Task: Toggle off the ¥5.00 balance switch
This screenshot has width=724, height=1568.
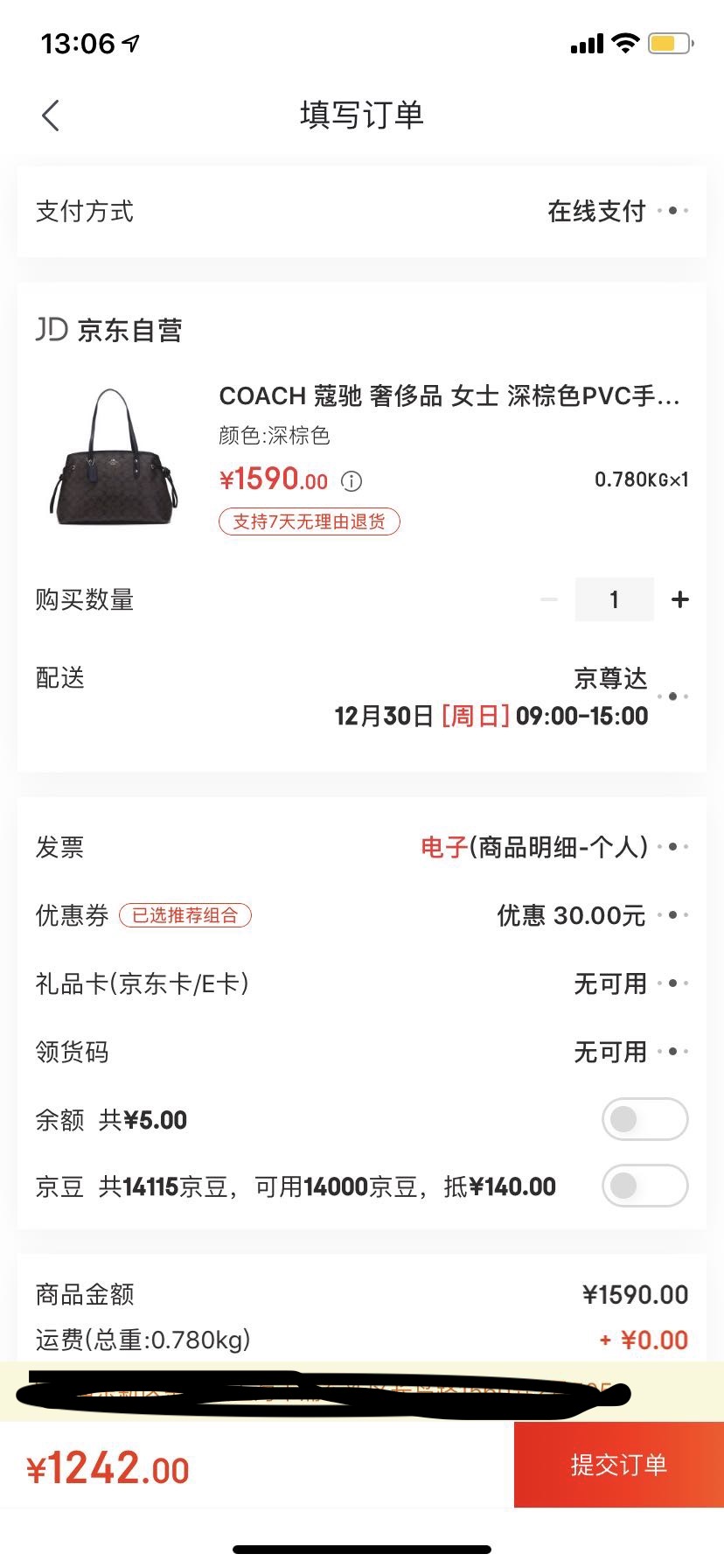Action: point(644,1119)
